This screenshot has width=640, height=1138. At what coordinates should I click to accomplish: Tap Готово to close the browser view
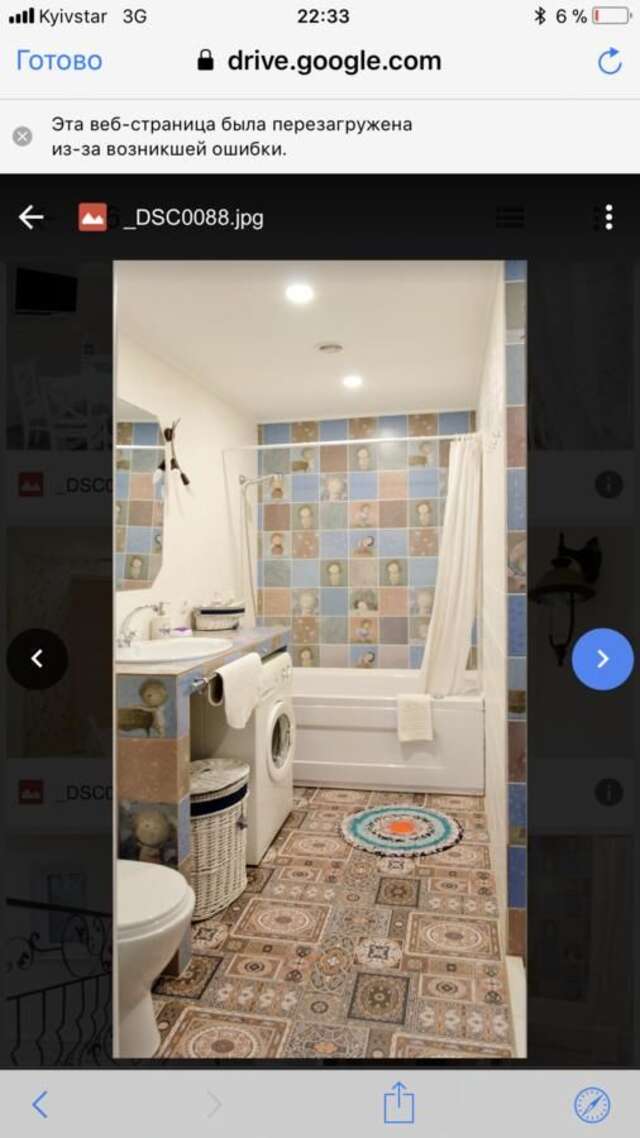click(59, 61)
